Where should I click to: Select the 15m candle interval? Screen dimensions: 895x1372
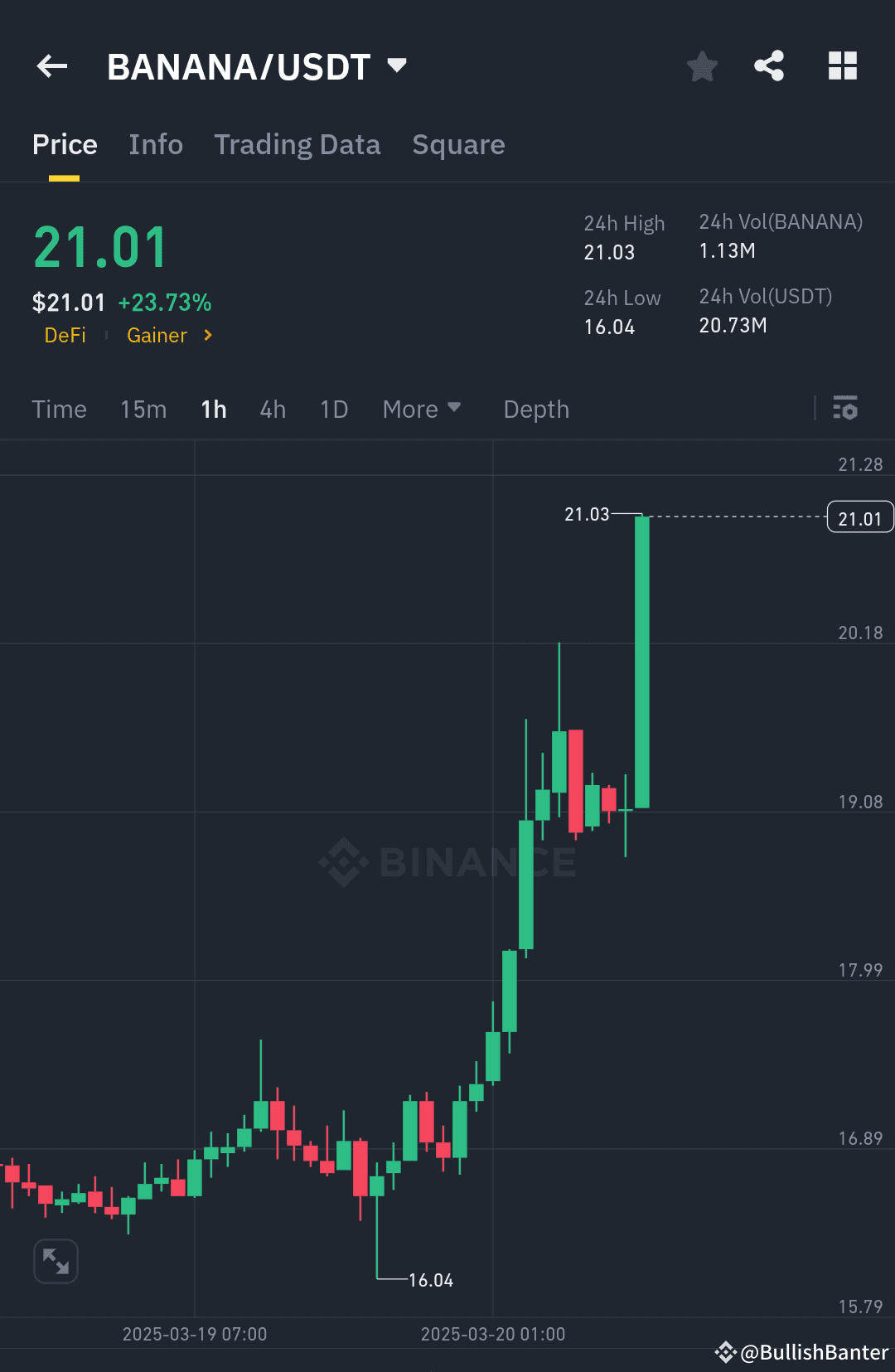(143, 409)
